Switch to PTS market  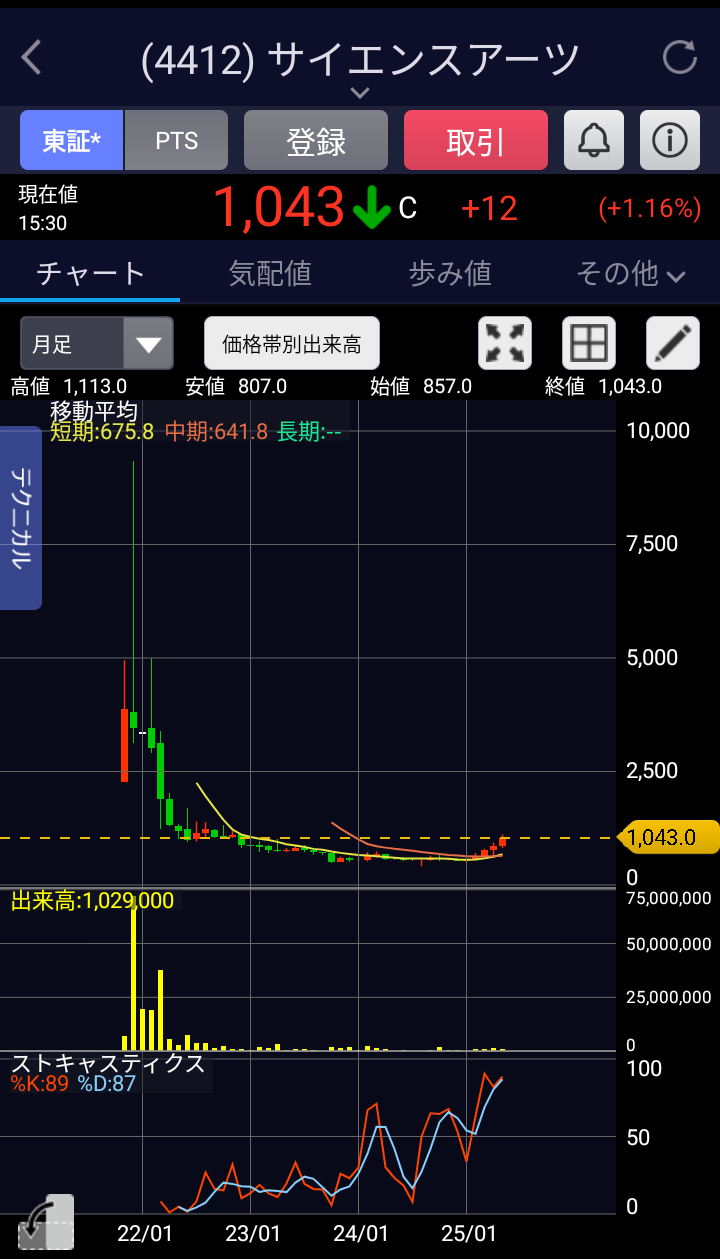[x=177, y=141]
